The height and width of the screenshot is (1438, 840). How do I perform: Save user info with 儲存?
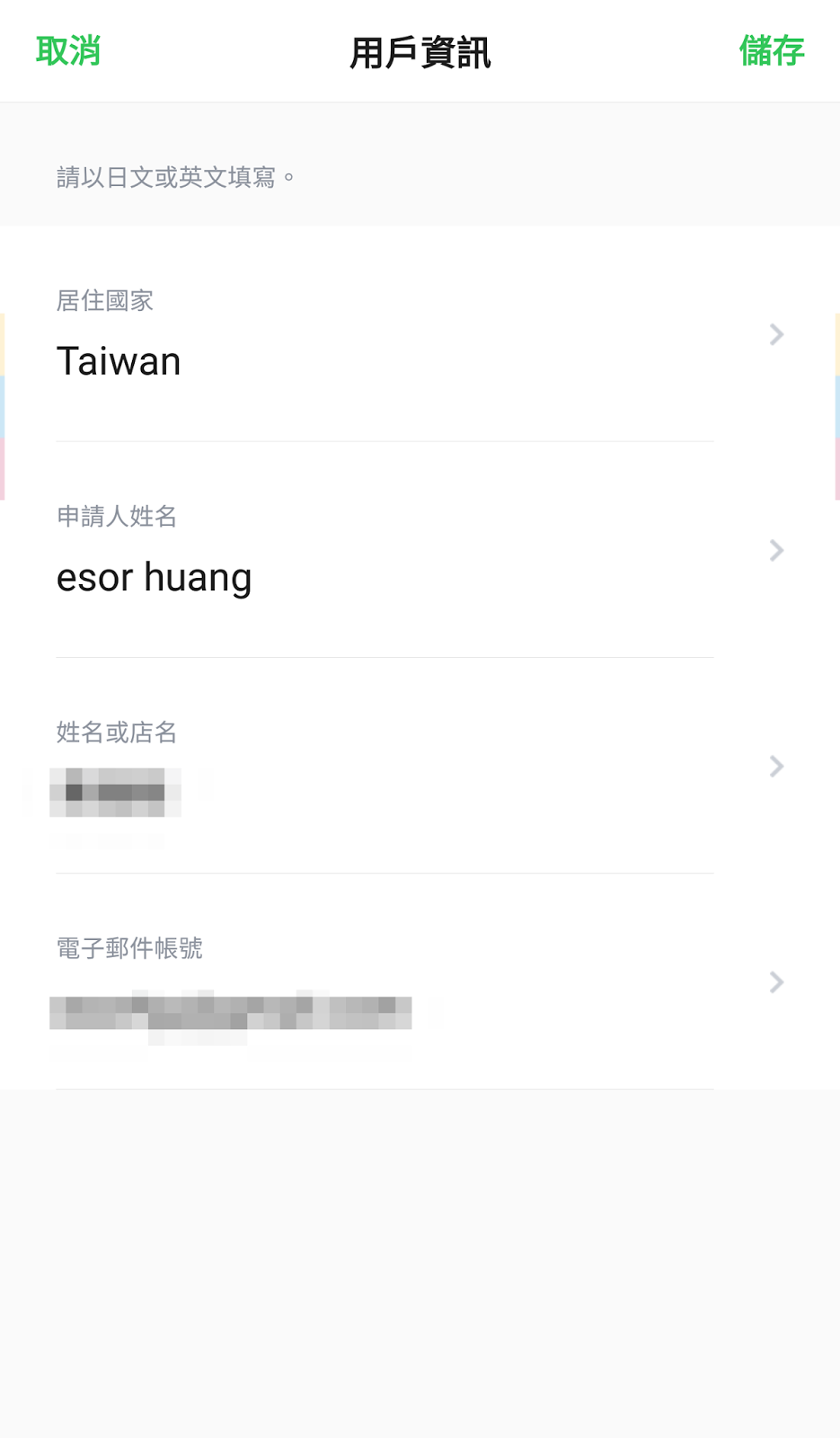point(772,51)
